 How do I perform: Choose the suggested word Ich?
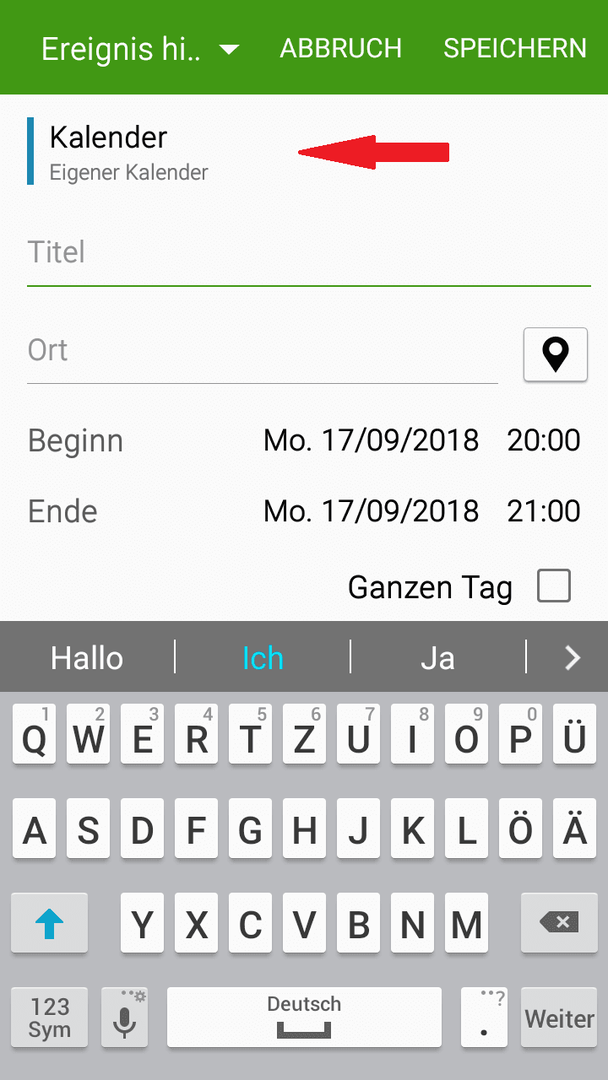point(262,658)
